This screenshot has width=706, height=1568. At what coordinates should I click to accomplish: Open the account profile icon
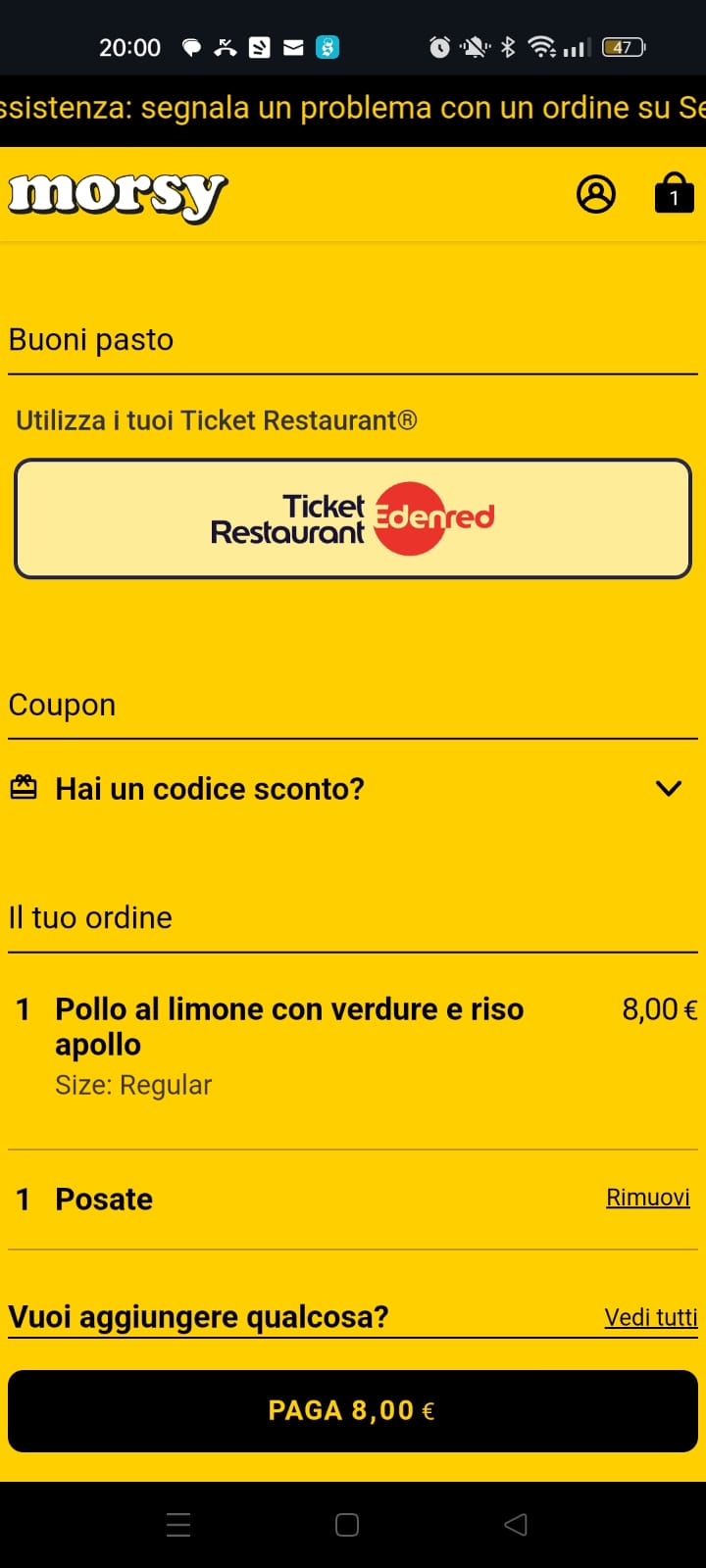[596, 194]
